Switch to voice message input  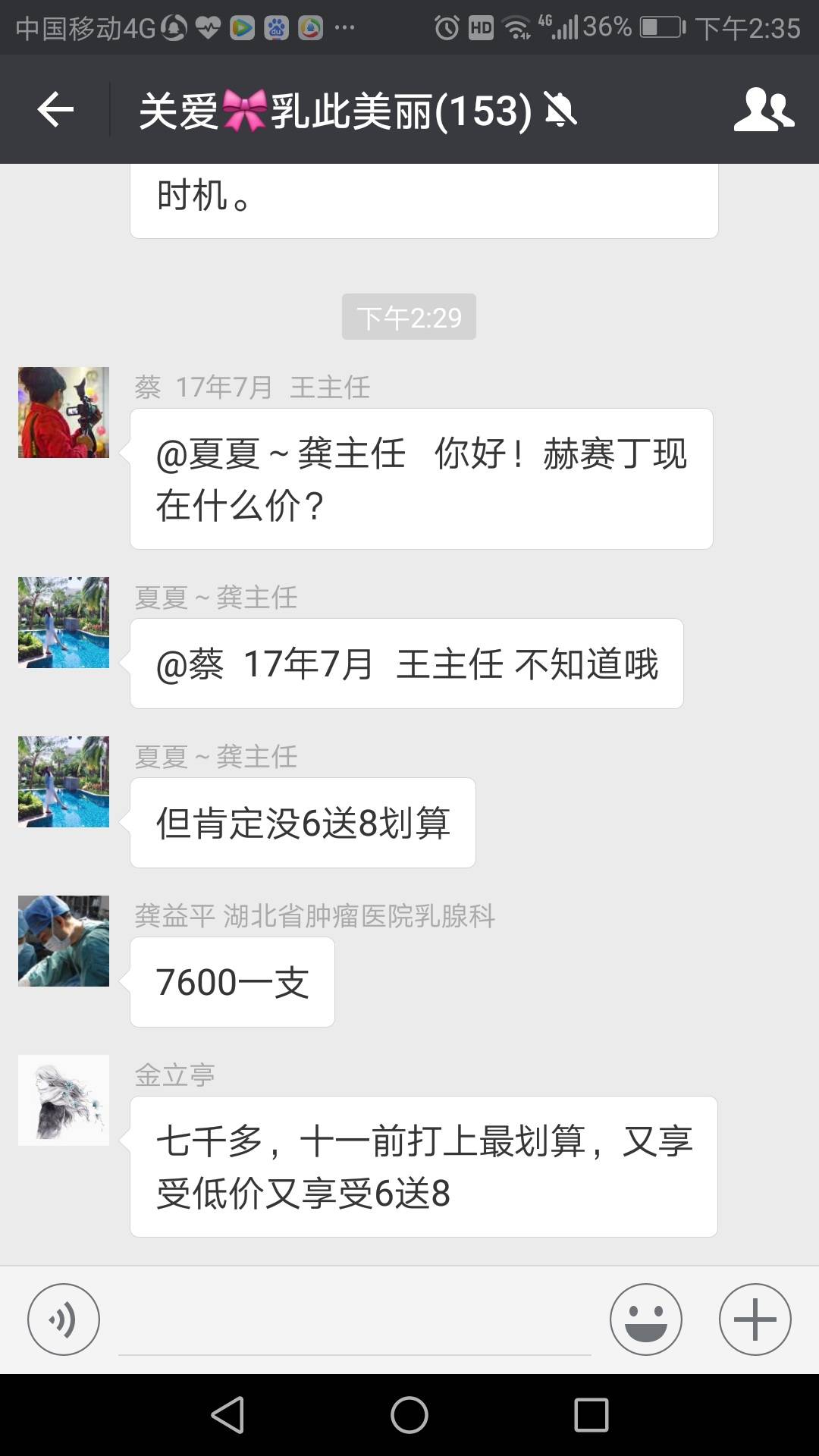coord(64,1319)
